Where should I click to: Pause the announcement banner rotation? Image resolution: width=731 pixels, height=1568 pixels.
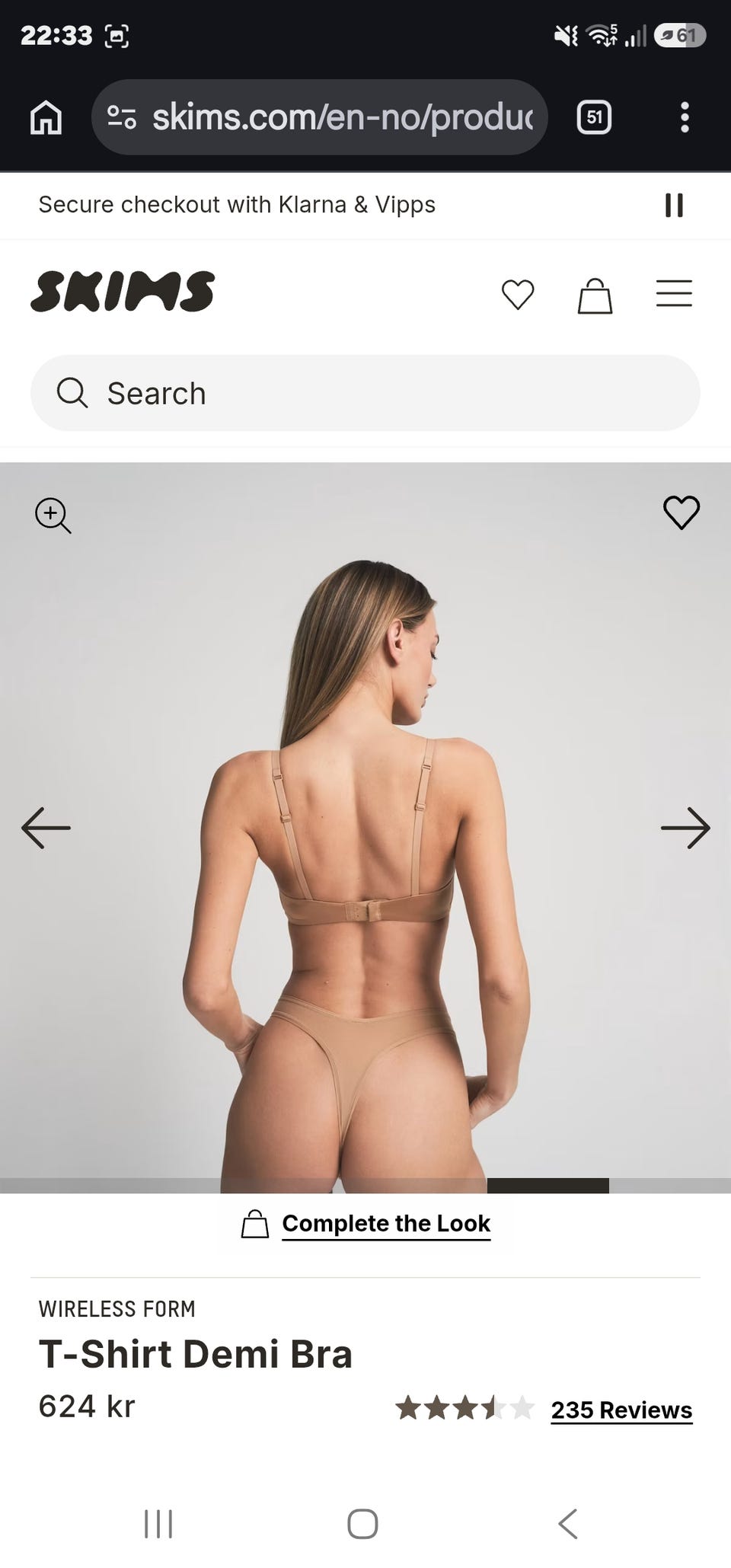click(x=674, y=205)
